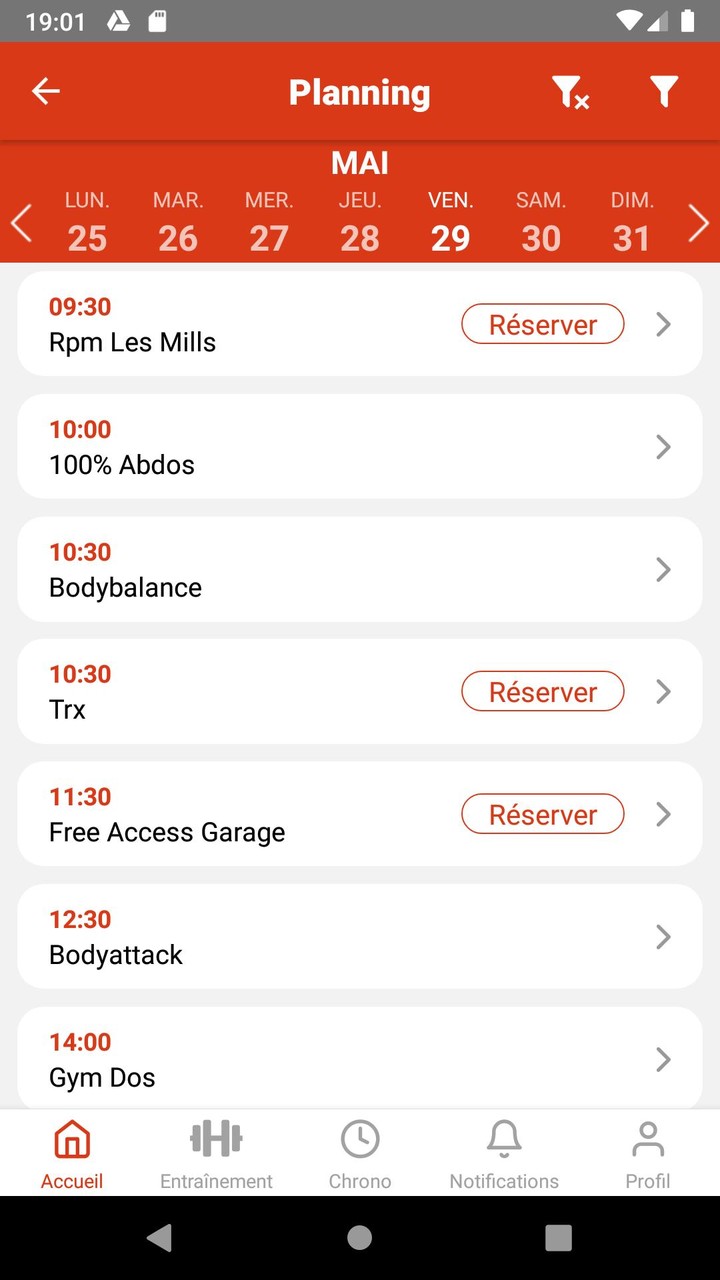Go back from the Planning screen
Viewport: 720px width, 1280px height.
tap(46, 92)
